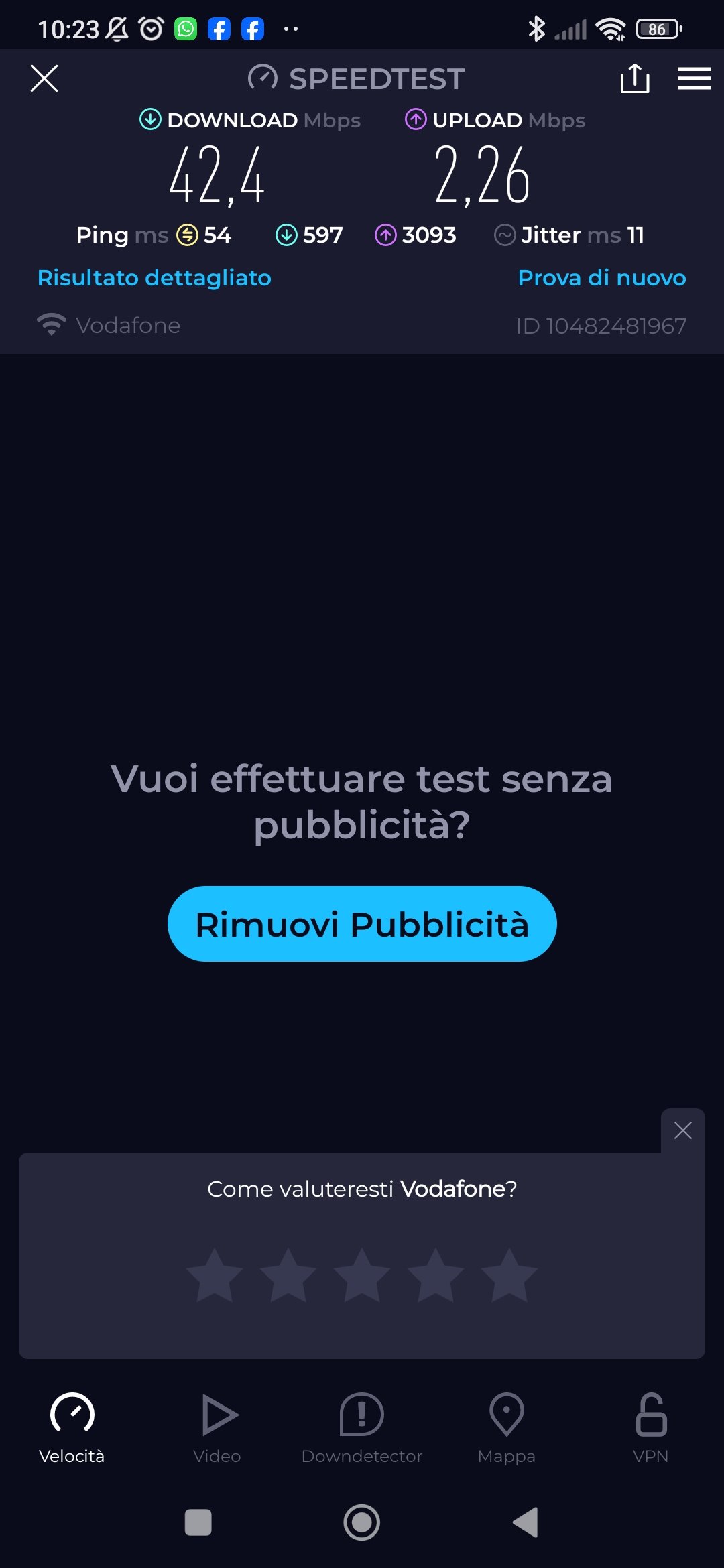This screenshot has height=1568, width=724.
Task: Dismiss the Vodafone rating card
Action: click(x=682, y=1130)
